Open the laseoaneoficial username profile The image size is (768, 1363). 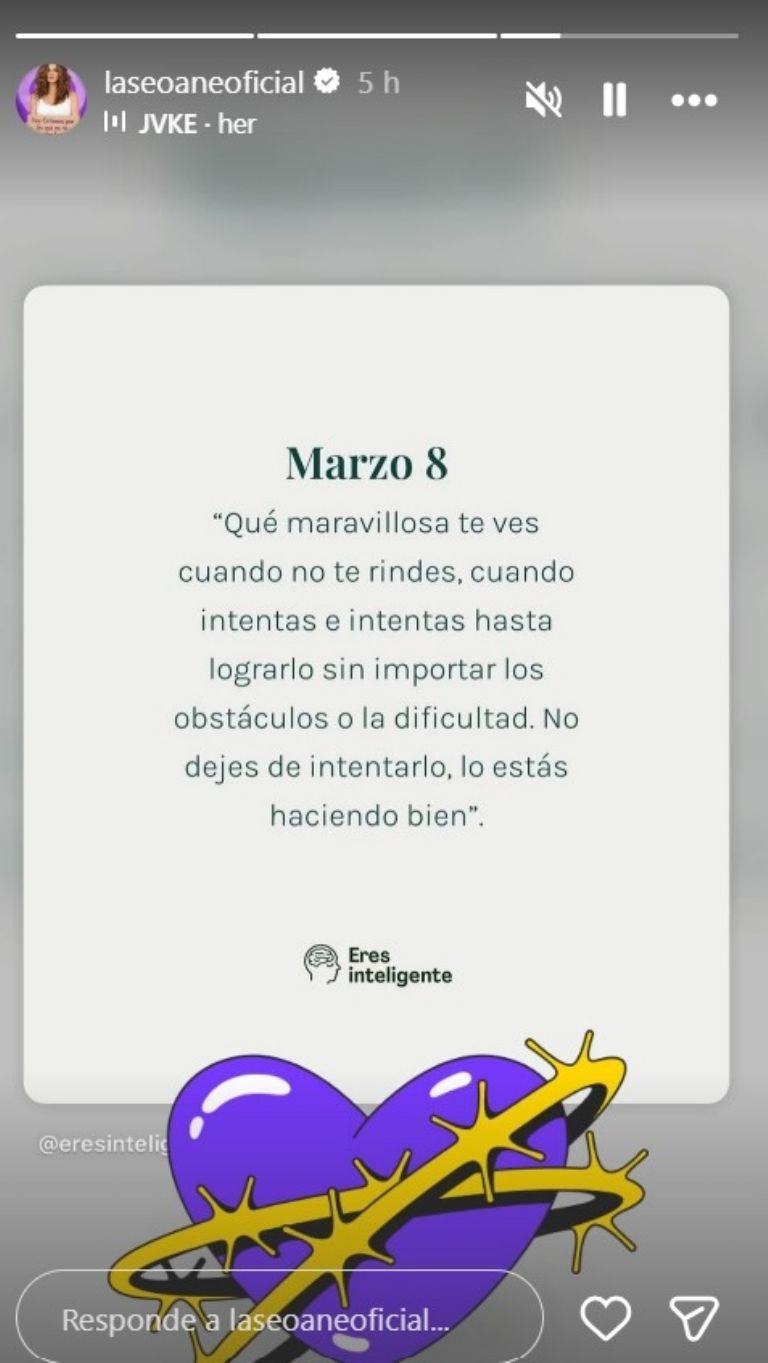pyautogui.click(x=203, y=83)
